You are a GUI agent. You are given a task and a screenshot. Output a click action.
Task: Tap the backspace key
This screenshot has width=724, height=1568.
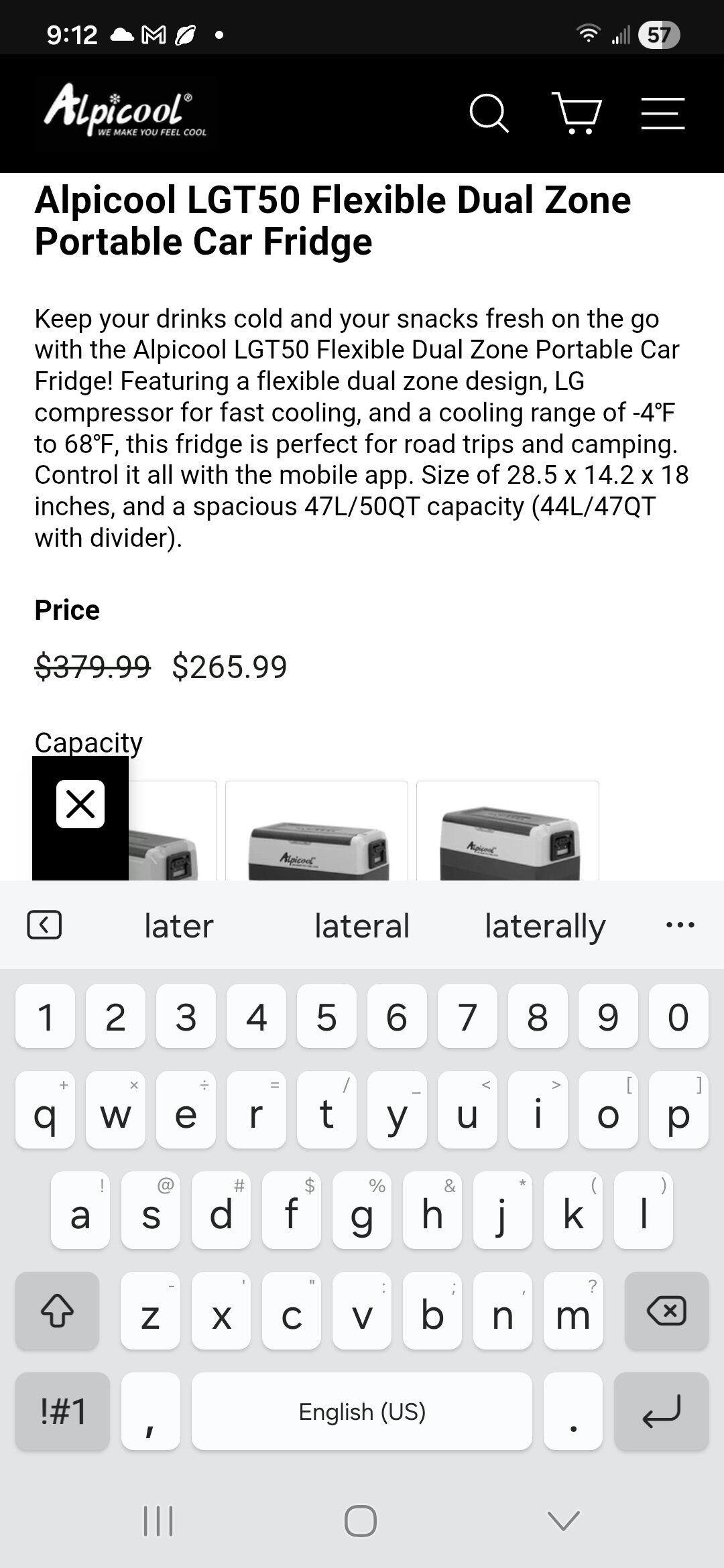click(x=666, y=1311)
